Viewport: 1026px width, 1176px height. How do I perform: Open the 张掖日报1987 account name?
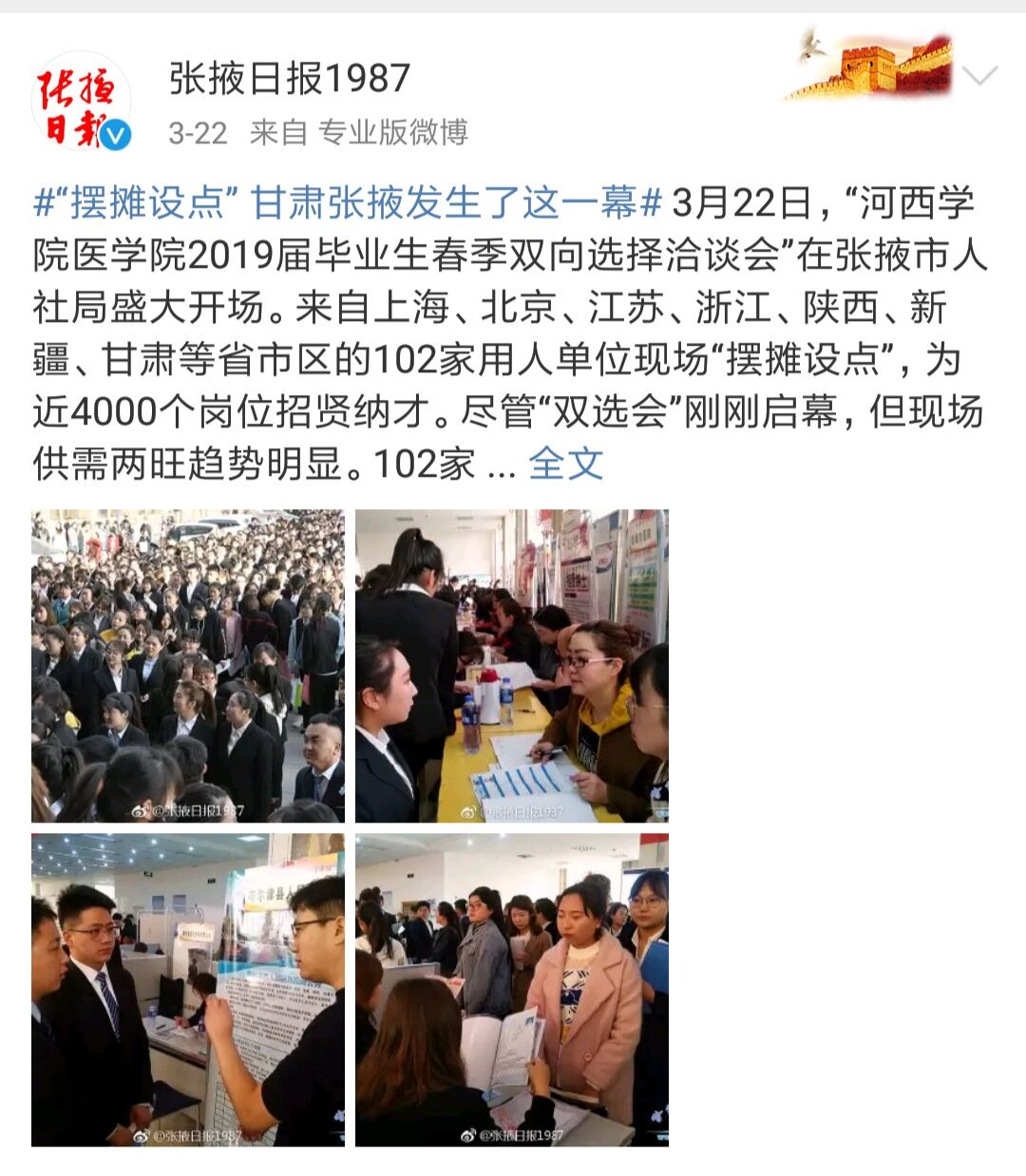pyautogui.click(x=289, y=78)
